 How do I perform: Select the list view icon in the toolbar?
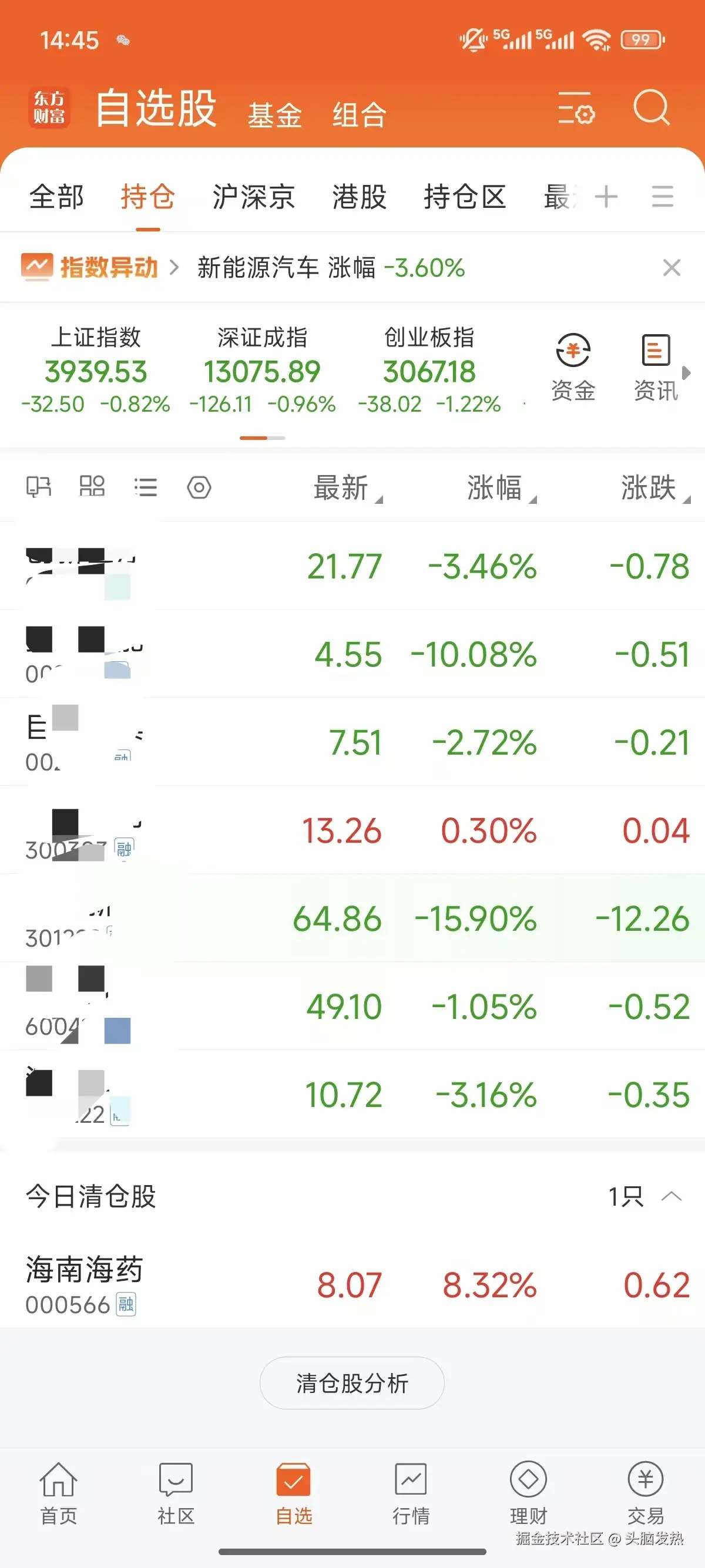pos(146,487)
